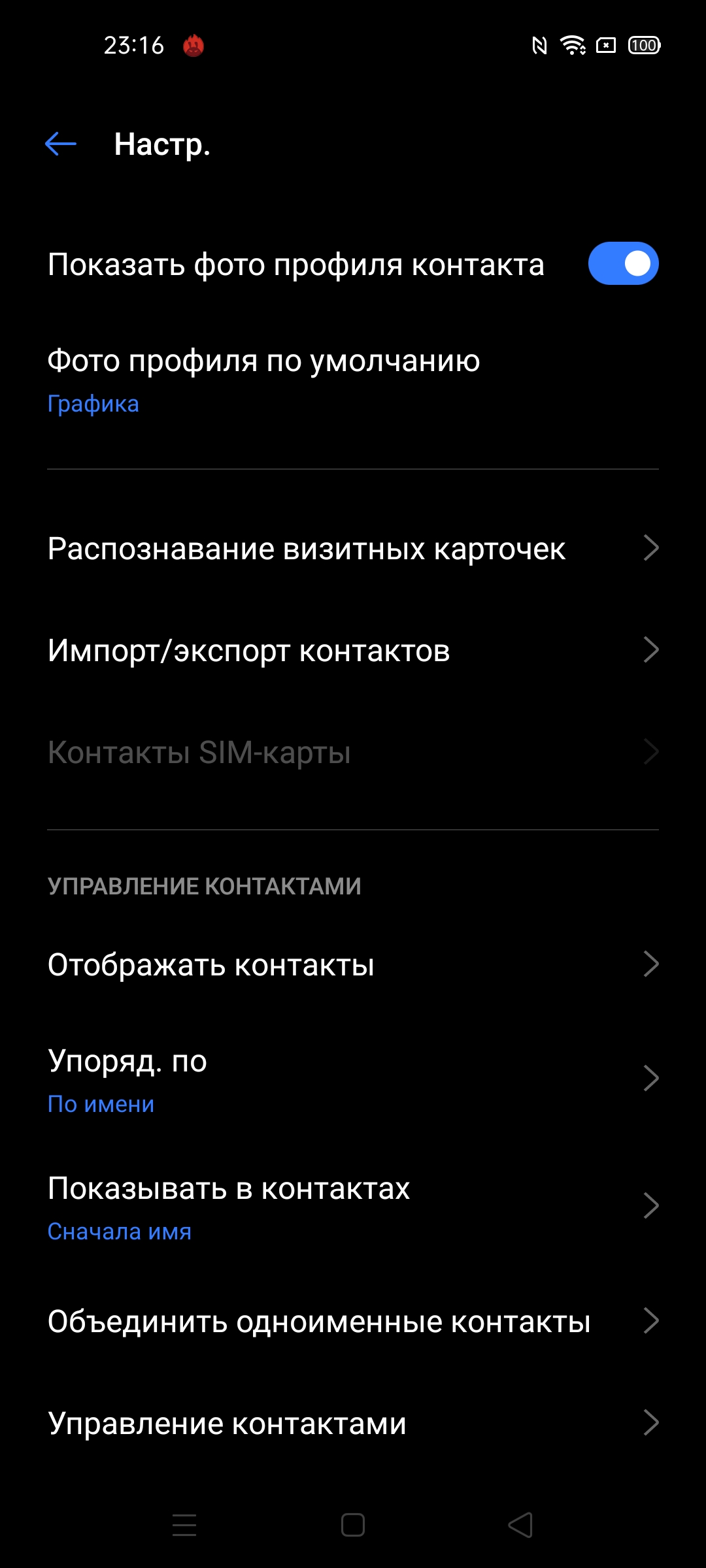Open Импорт/экспорт контактов
Screen dimensions: 706x1568
click(x=353, y=651)
